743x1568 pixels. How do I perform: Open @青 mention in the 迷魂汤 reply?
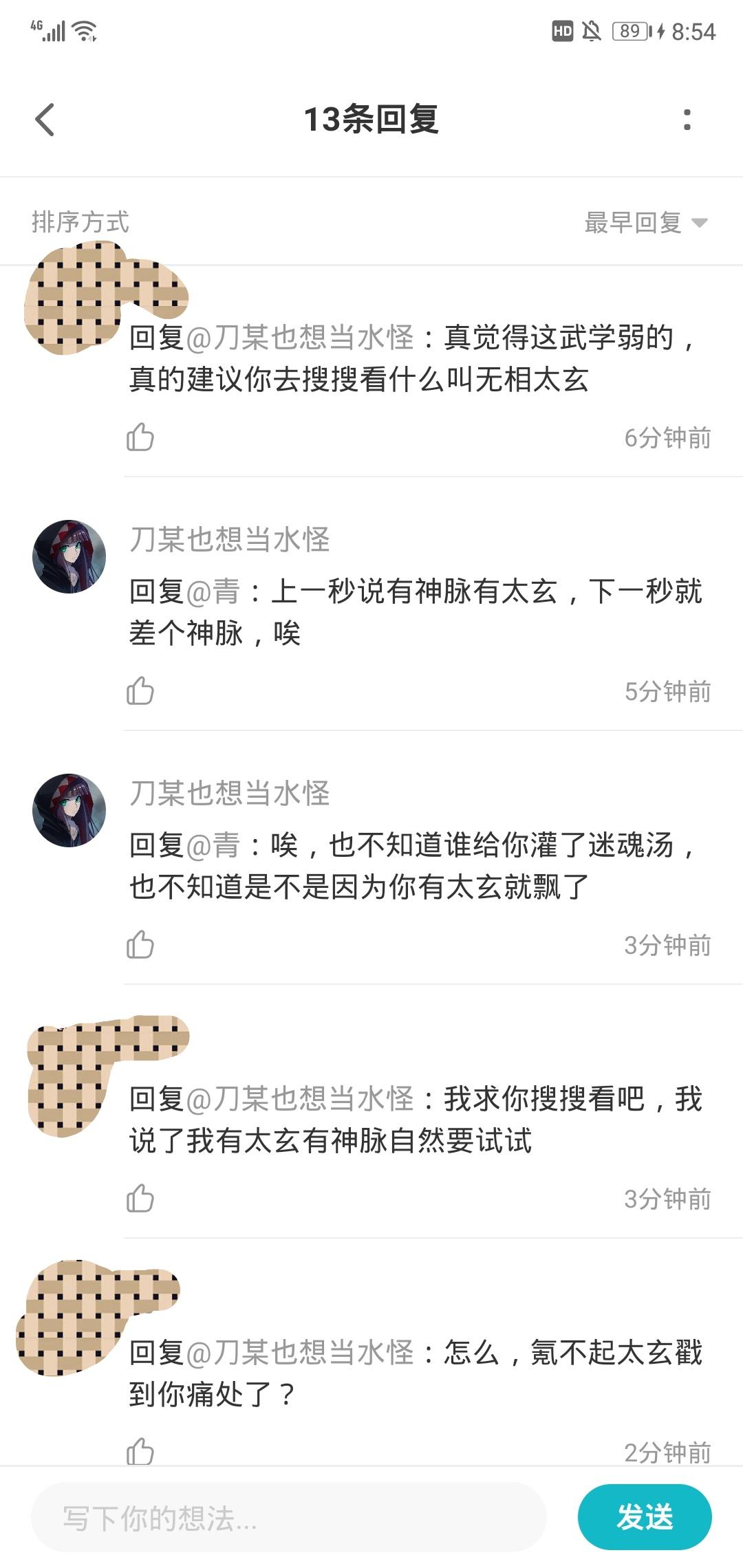click(213, 845)
